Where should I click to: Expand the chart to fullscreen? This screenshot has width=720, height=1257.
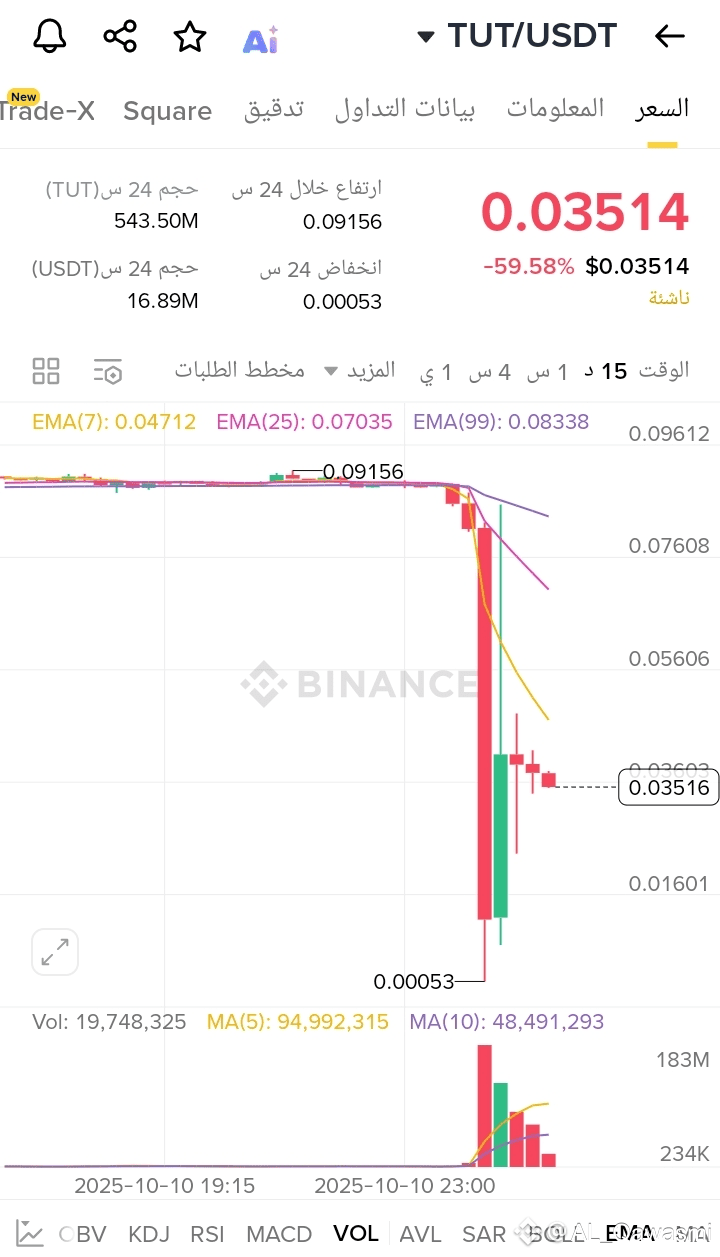55,952
